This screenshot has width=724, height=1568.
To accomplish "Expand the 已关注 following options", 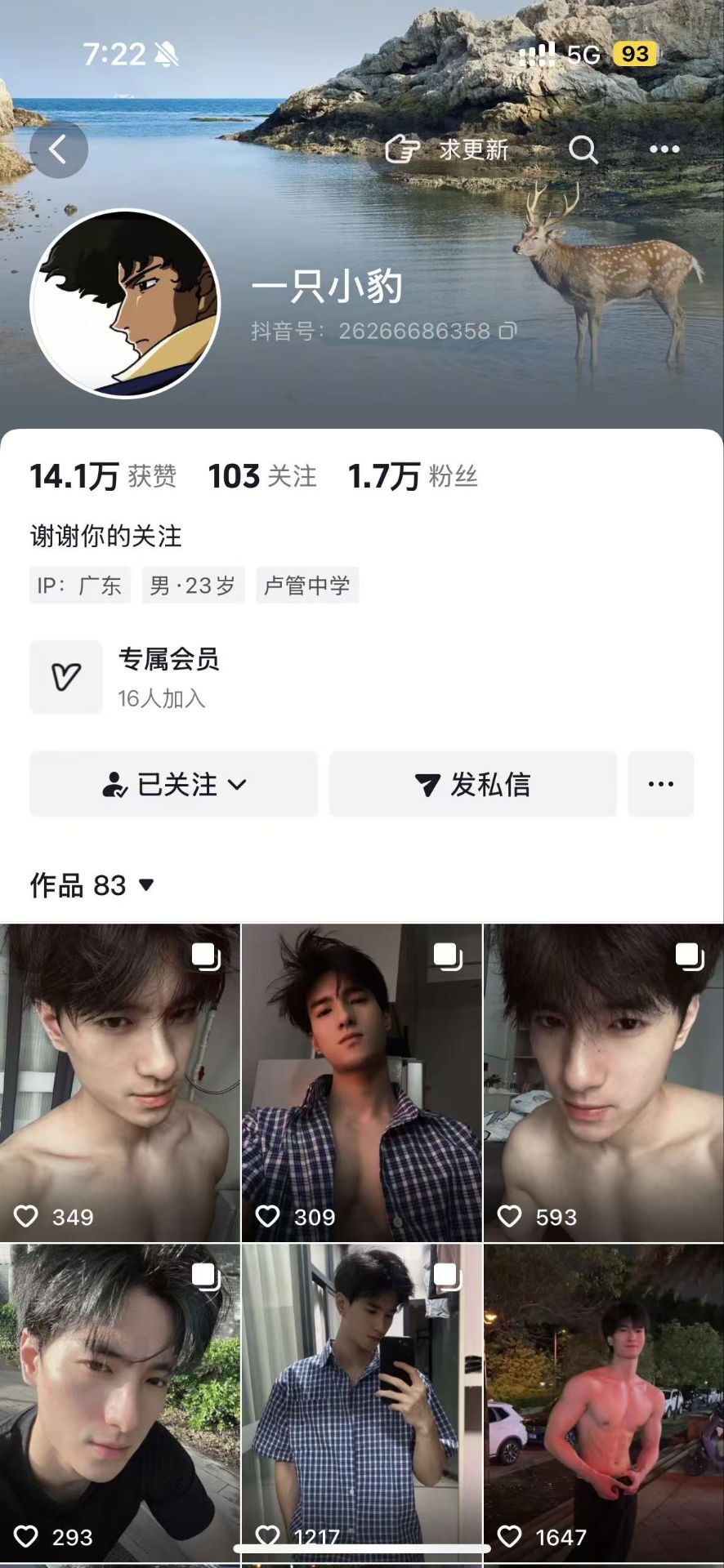I will [173, 784].
